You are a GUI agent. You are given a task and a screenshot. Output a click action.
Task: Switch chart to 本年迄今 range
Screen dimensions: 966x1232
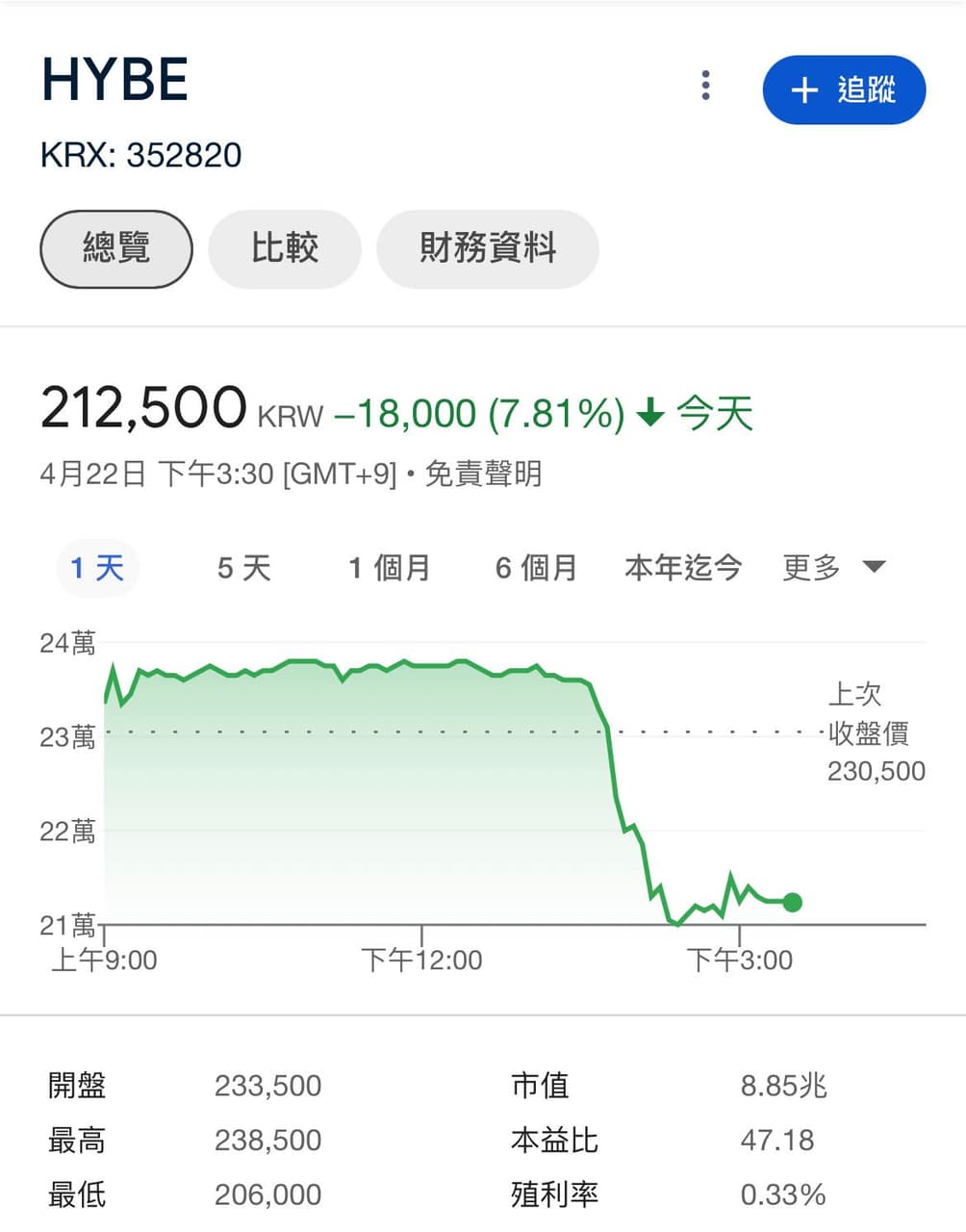coord(683,568)
